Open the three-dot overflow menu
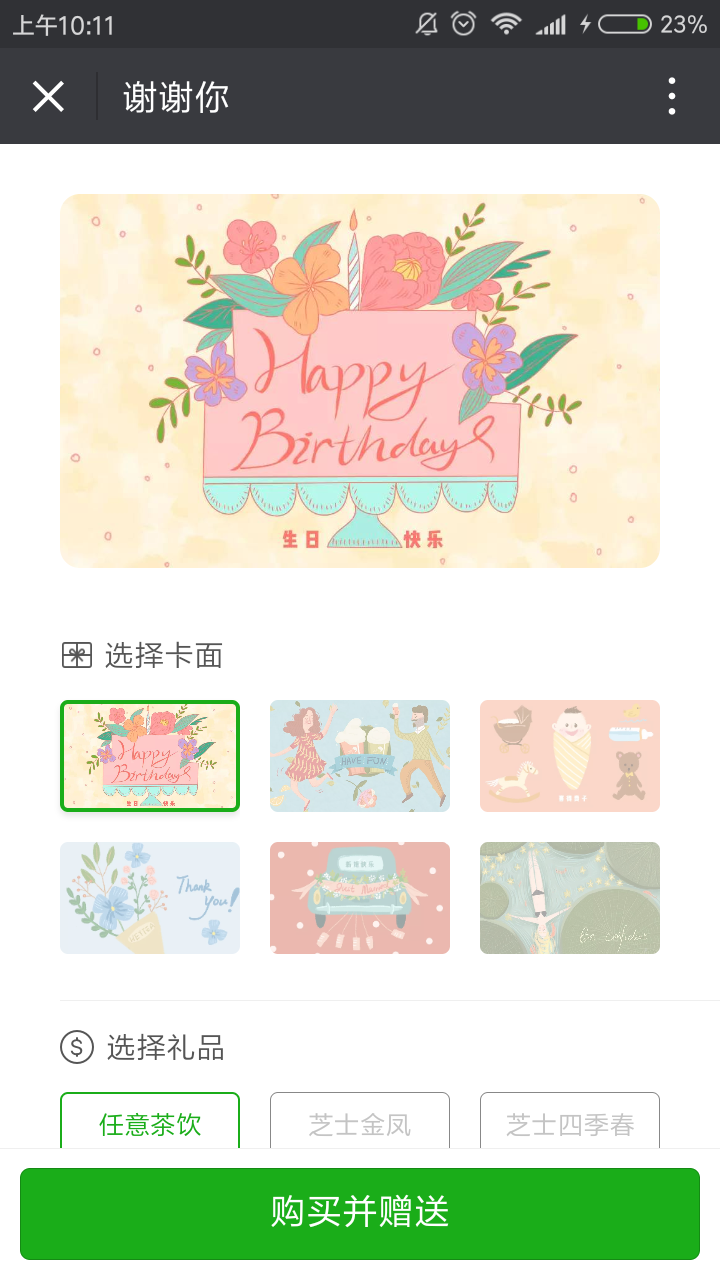Image resolution: width=720 pixels, height=1280 pixels. (672, 97)
